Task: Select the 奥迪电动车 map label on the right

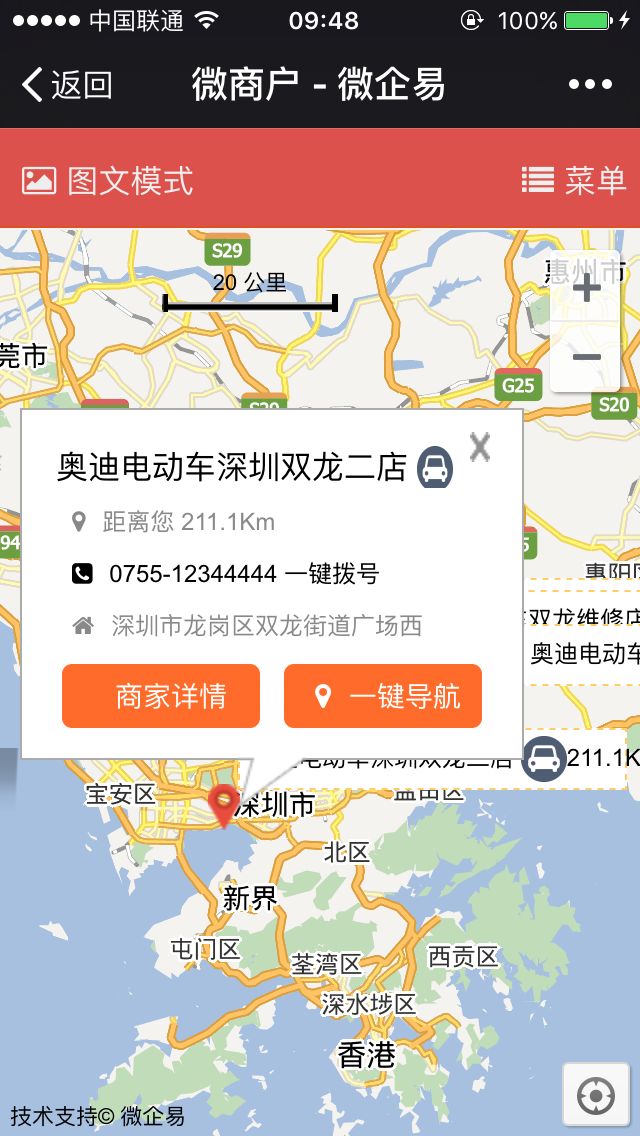Action: tap(584, 654)
